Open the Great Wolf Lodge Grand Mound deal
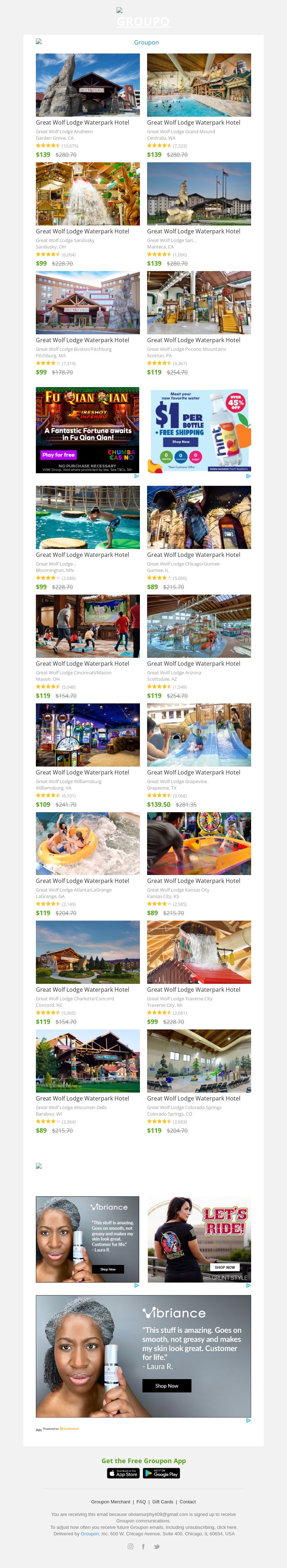The image size is (287, 1568). [199, 85]
